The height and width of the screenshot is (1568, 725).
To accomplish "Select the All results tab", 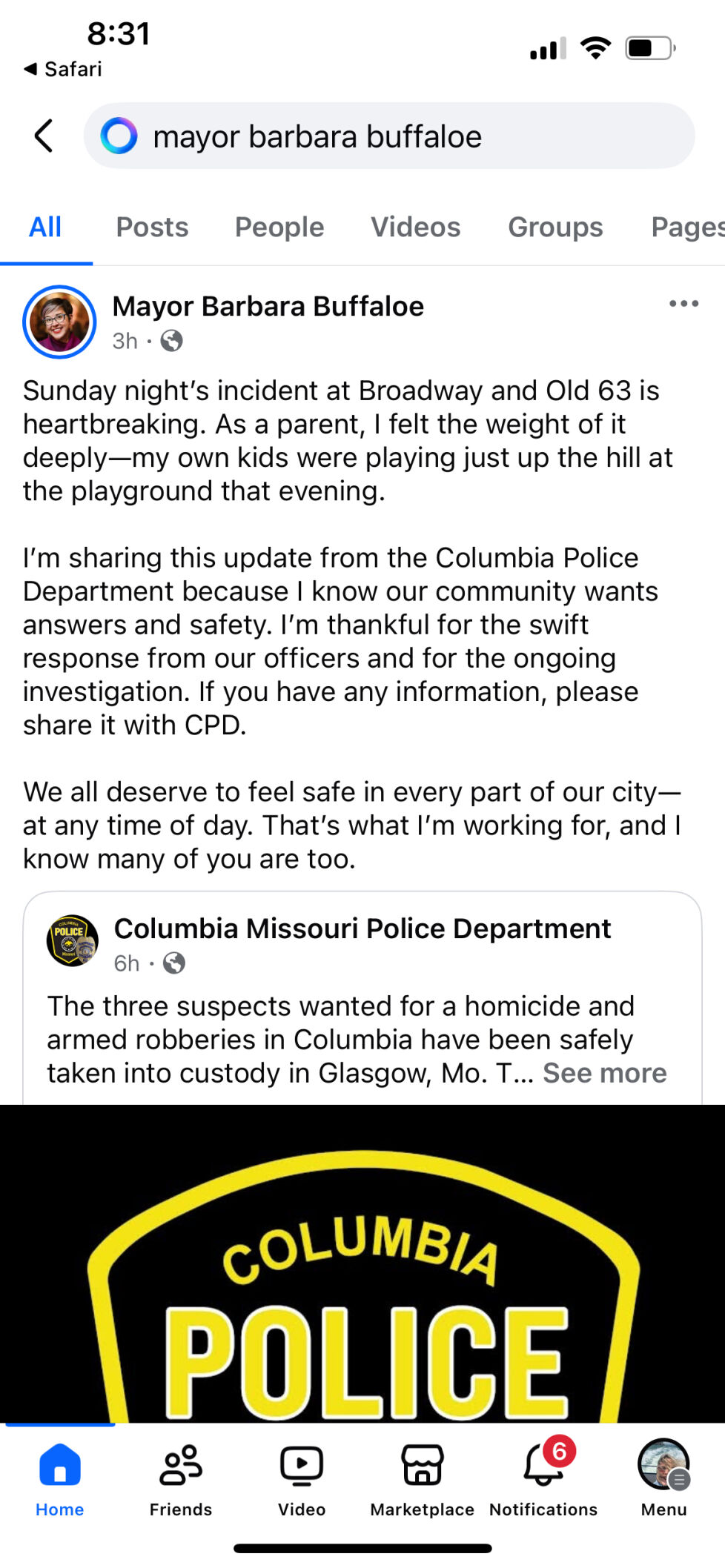I will point(45,227).
